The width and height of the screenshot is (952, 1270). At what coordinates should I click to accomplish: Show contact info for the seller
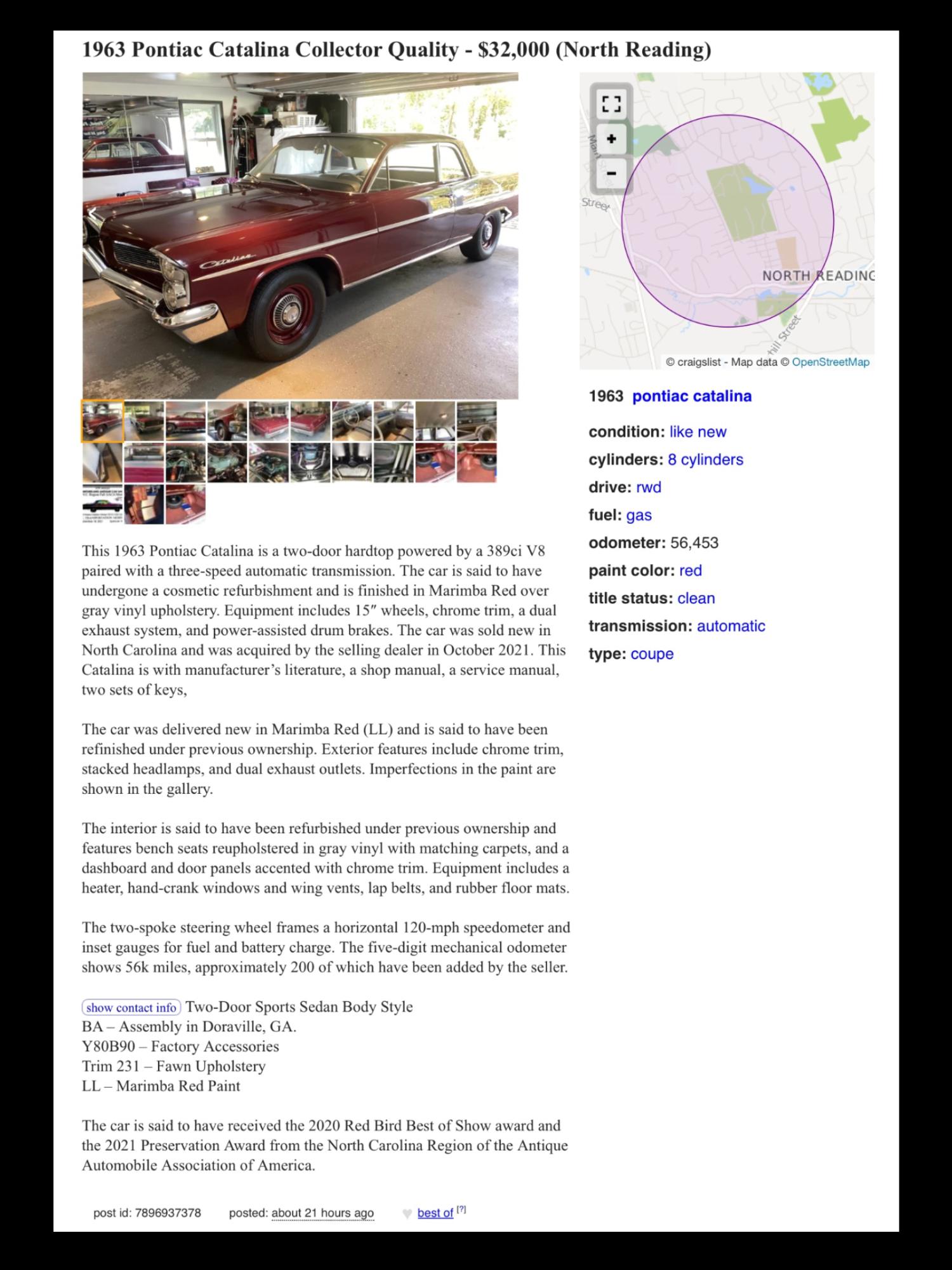coord(131,1007)
